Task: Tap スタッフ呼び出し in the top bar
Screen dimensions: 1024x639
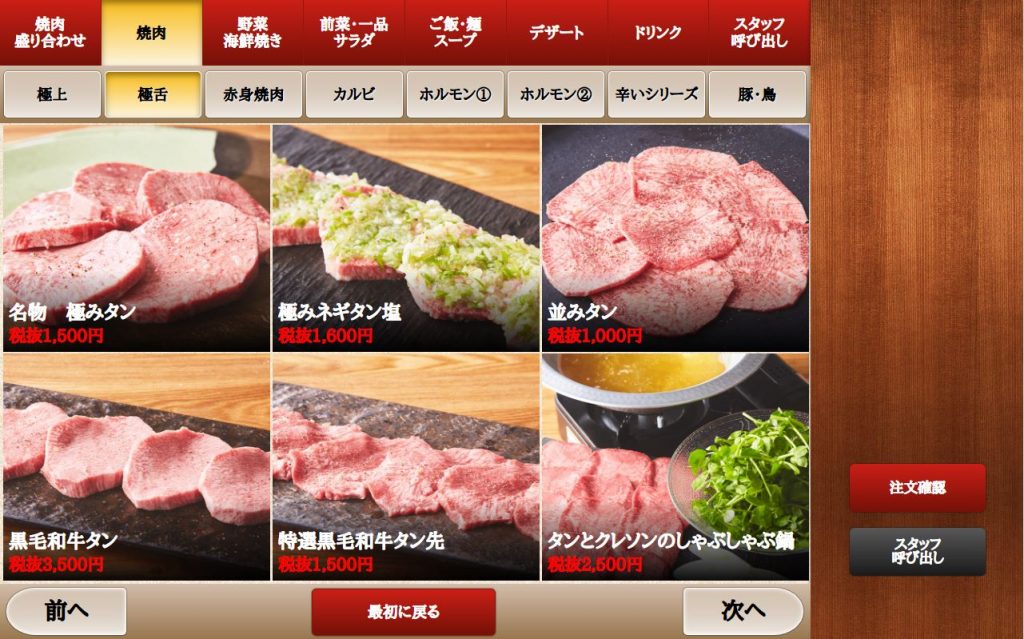Action: coord(759,32)
